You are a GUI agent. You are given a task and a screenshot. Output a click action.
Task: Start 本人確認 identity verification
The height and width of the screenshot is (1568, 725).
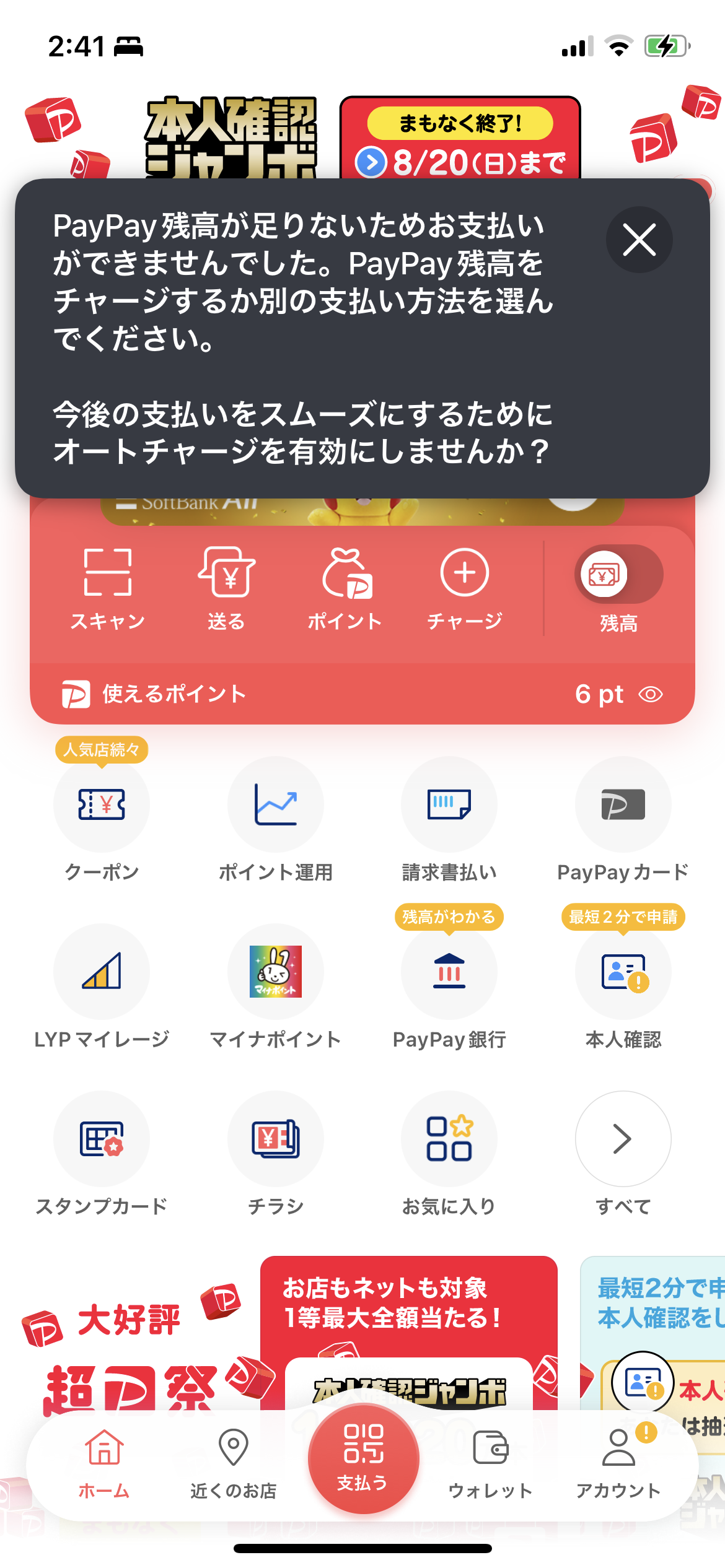(x=623, y=972)
